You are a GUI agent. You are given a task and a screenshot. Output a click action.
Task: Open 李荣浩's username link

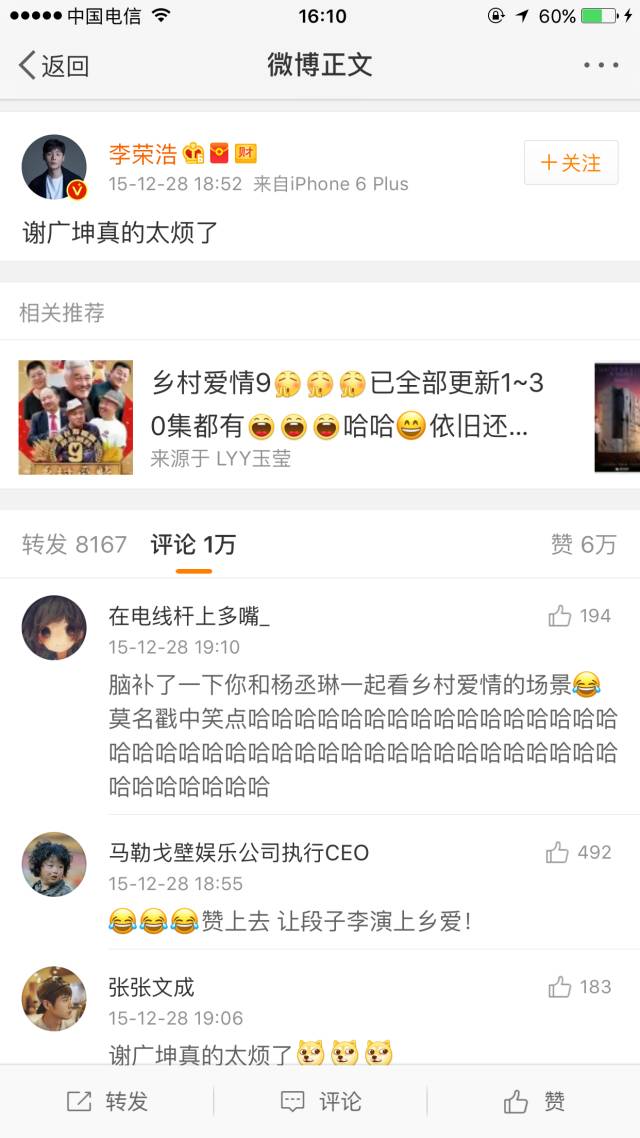coord(143,154)
